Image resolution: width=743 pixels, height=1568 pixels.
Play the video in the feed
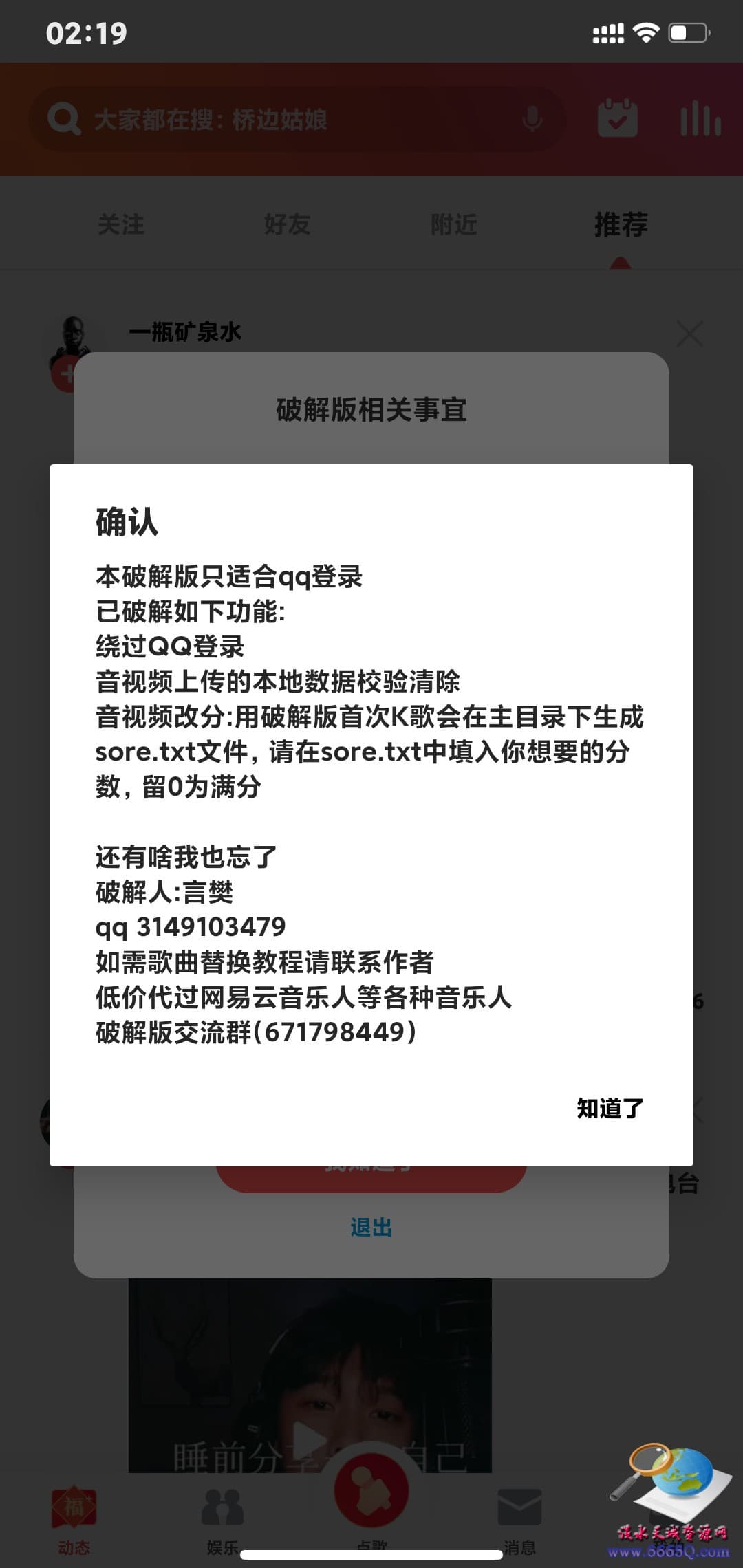[x=310, y=1437]
